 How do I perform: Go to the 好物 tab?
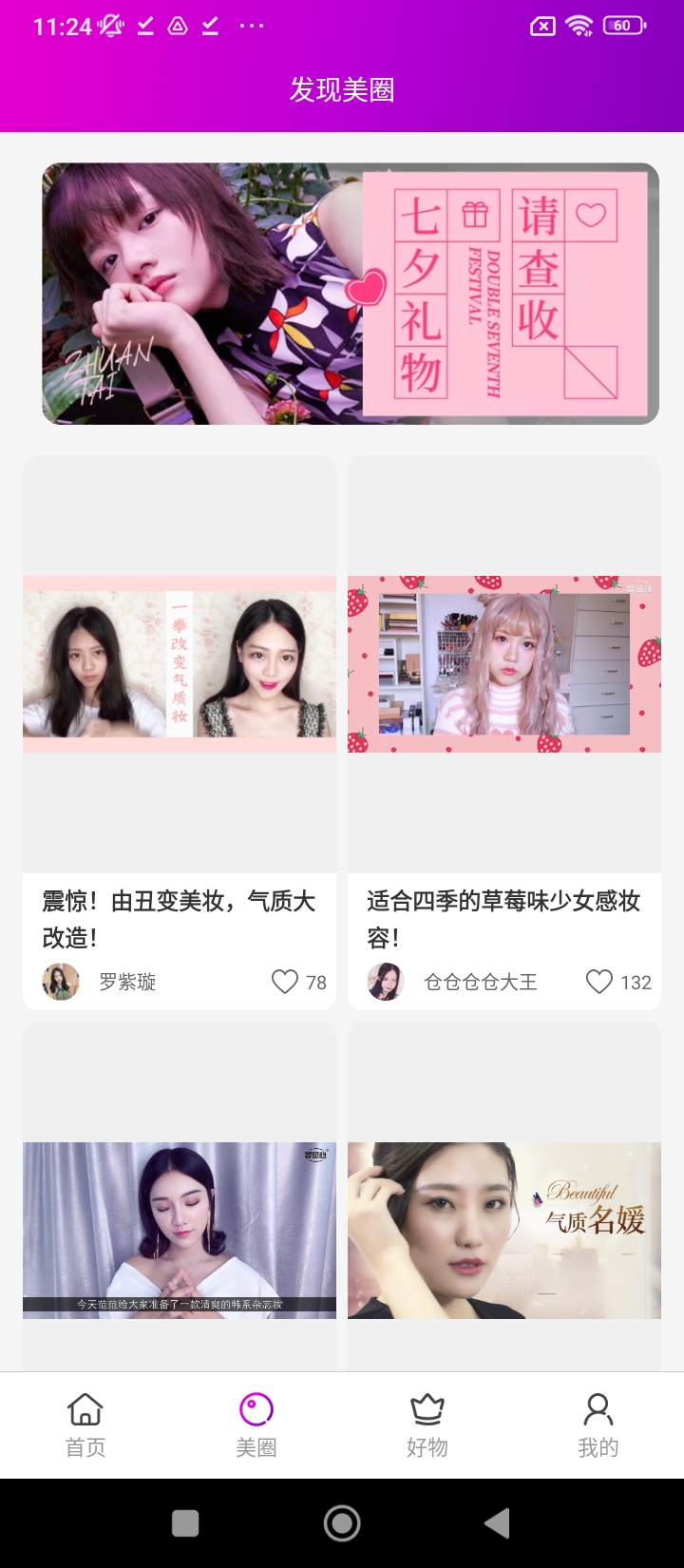[x=427, y=1425]
